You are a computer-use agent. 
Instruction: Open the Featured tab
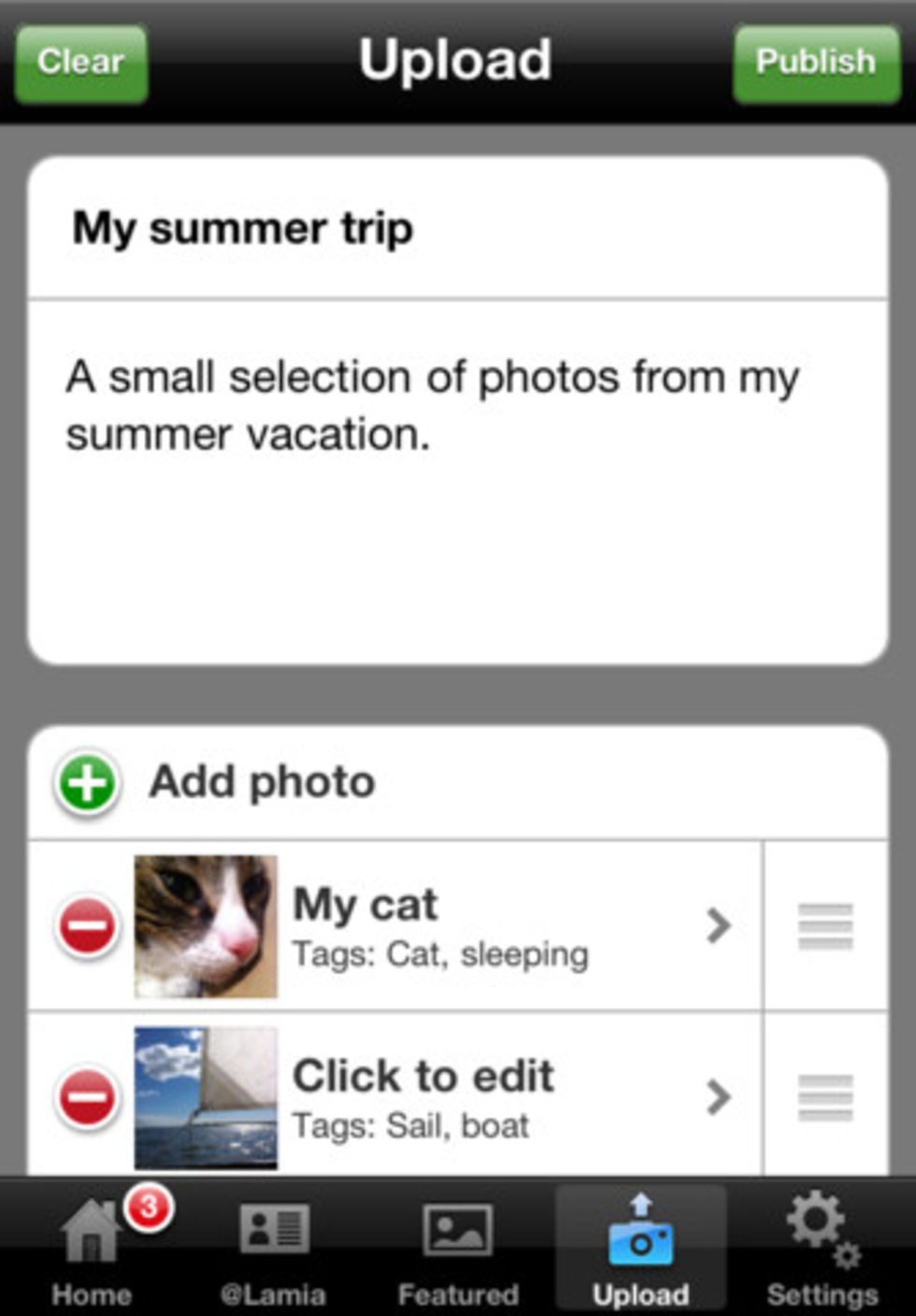pyautogui.click(x=458, y=1248)
